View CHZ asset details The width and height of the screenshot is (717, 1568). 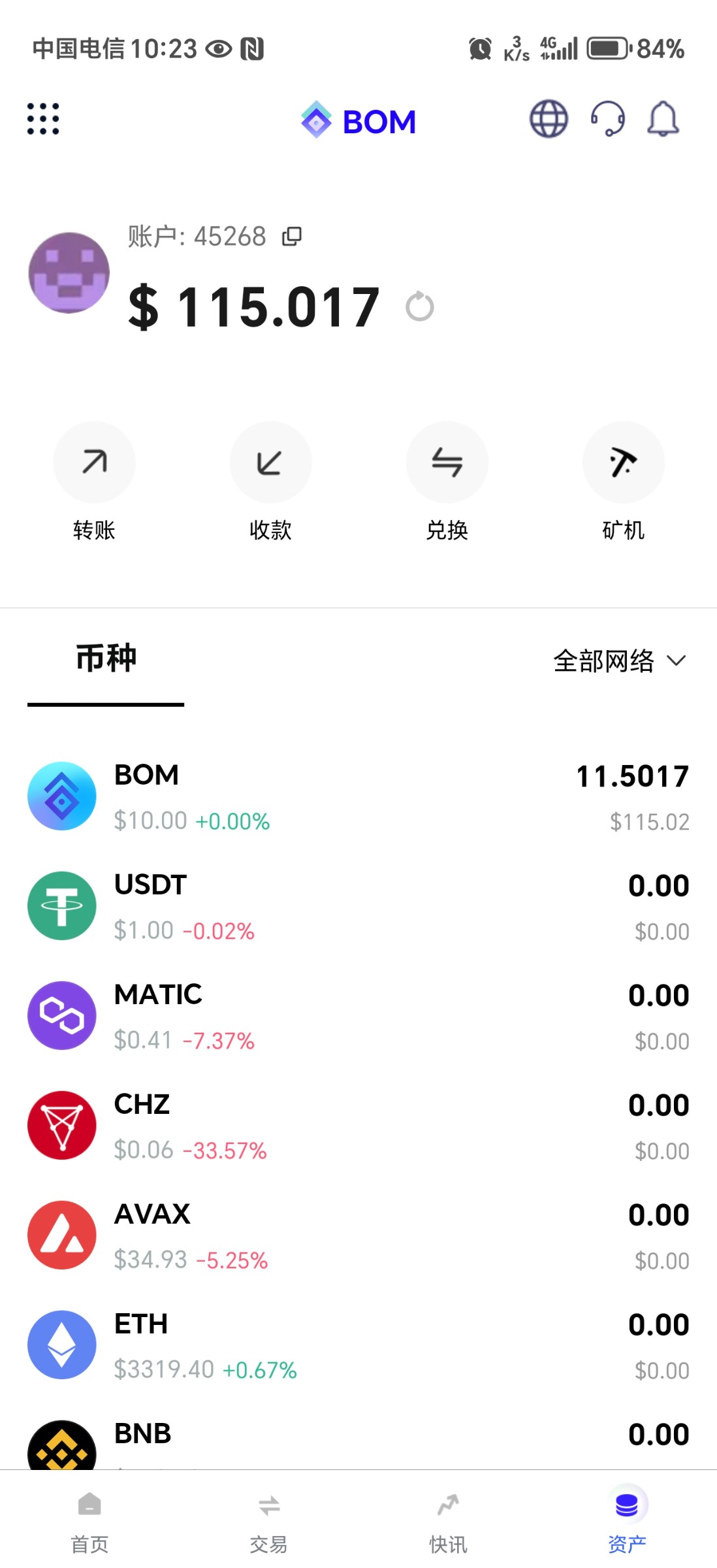click(358, 1126)
